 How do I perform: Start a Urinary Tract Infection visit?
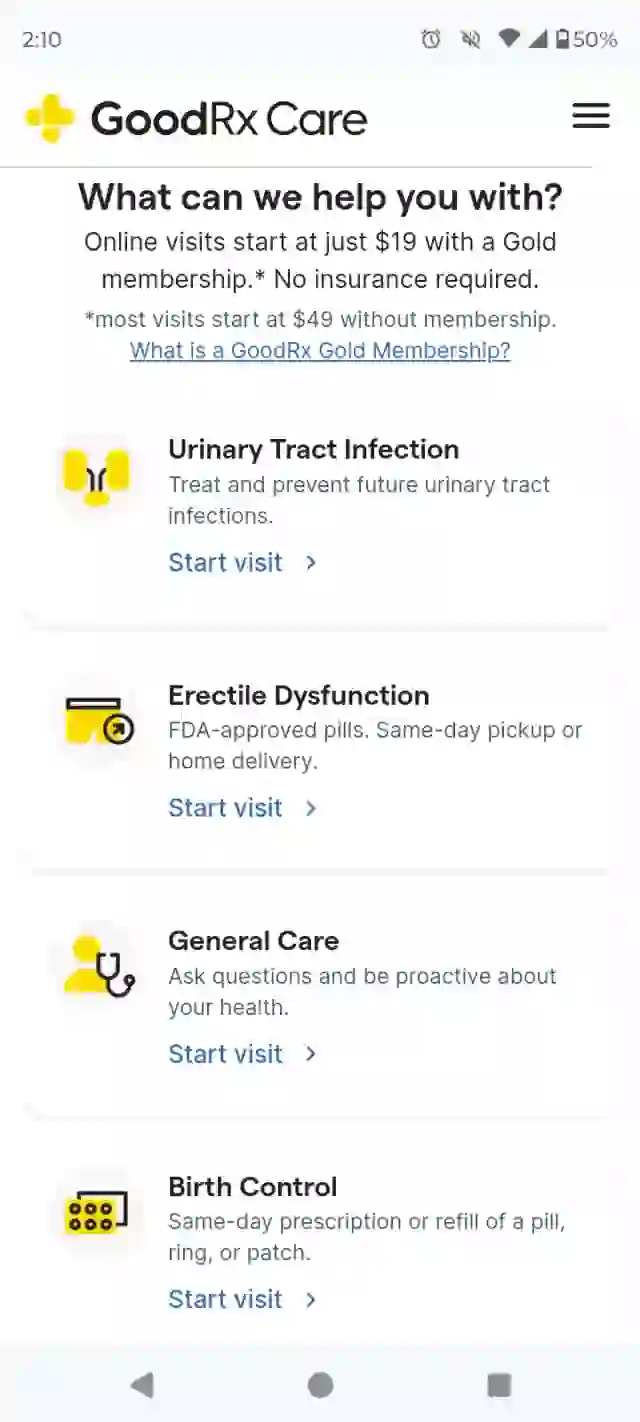(x=242, y=562)
